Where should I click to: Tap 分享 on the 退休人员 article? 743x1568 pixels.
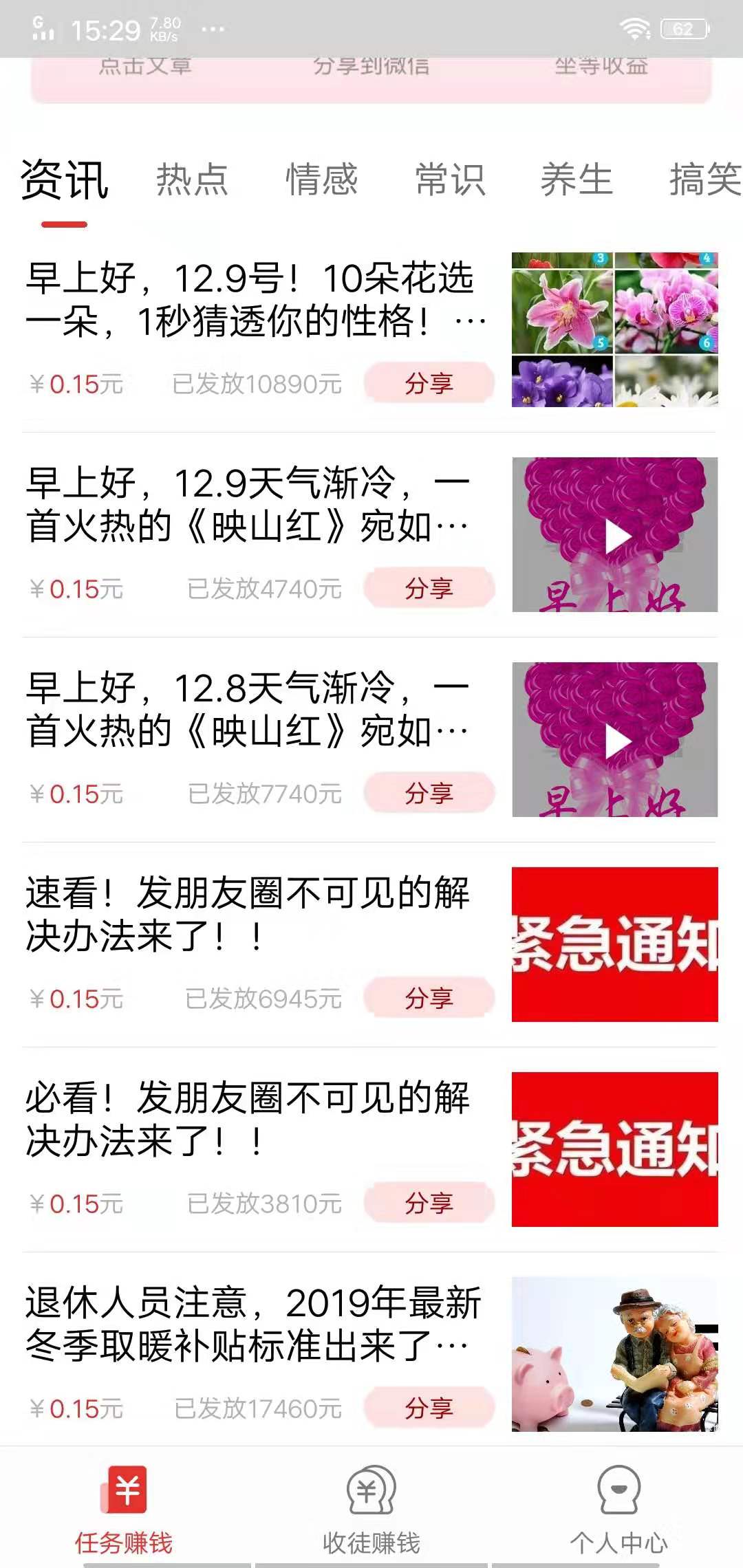point(429,1408)
